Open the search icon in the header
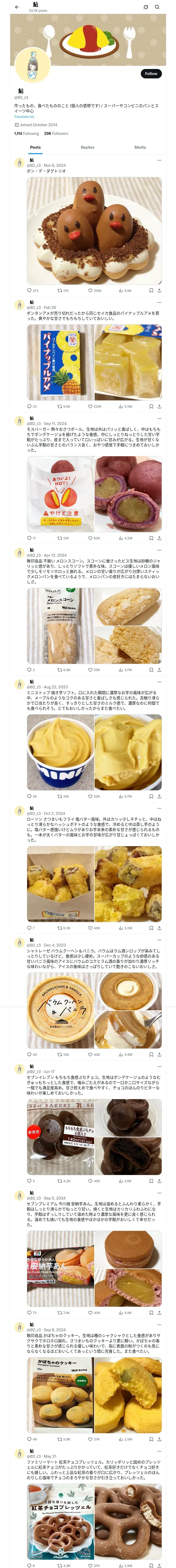176x1568 pixels. tap(157, 7)
